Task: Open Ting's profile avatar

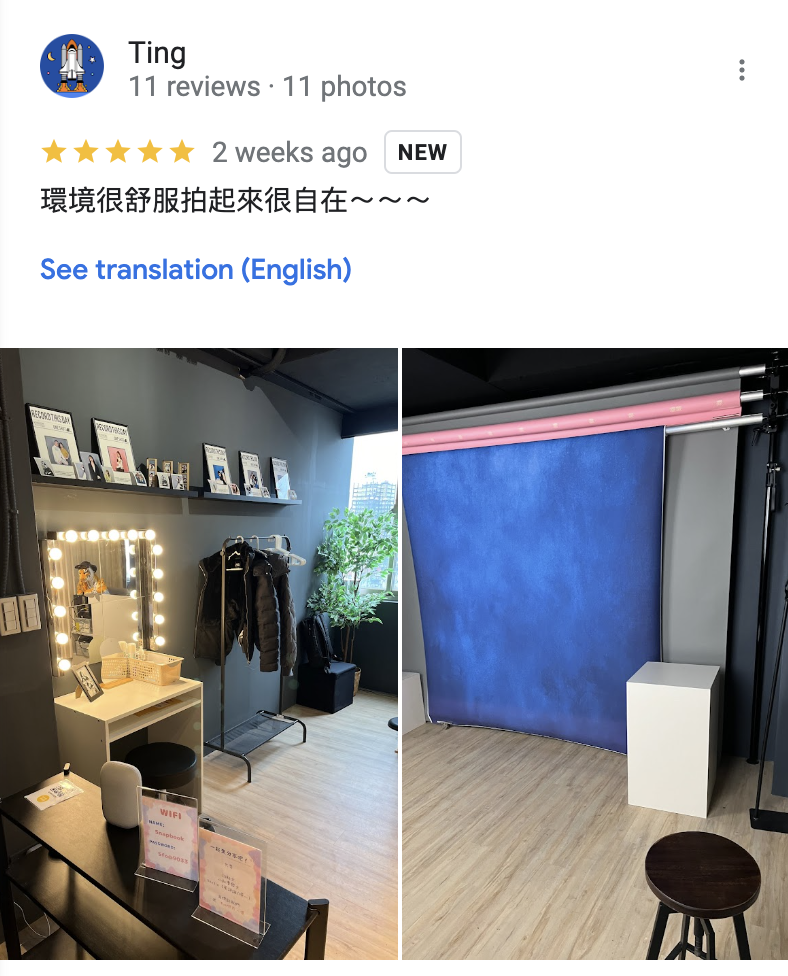Action: [72, 66]
